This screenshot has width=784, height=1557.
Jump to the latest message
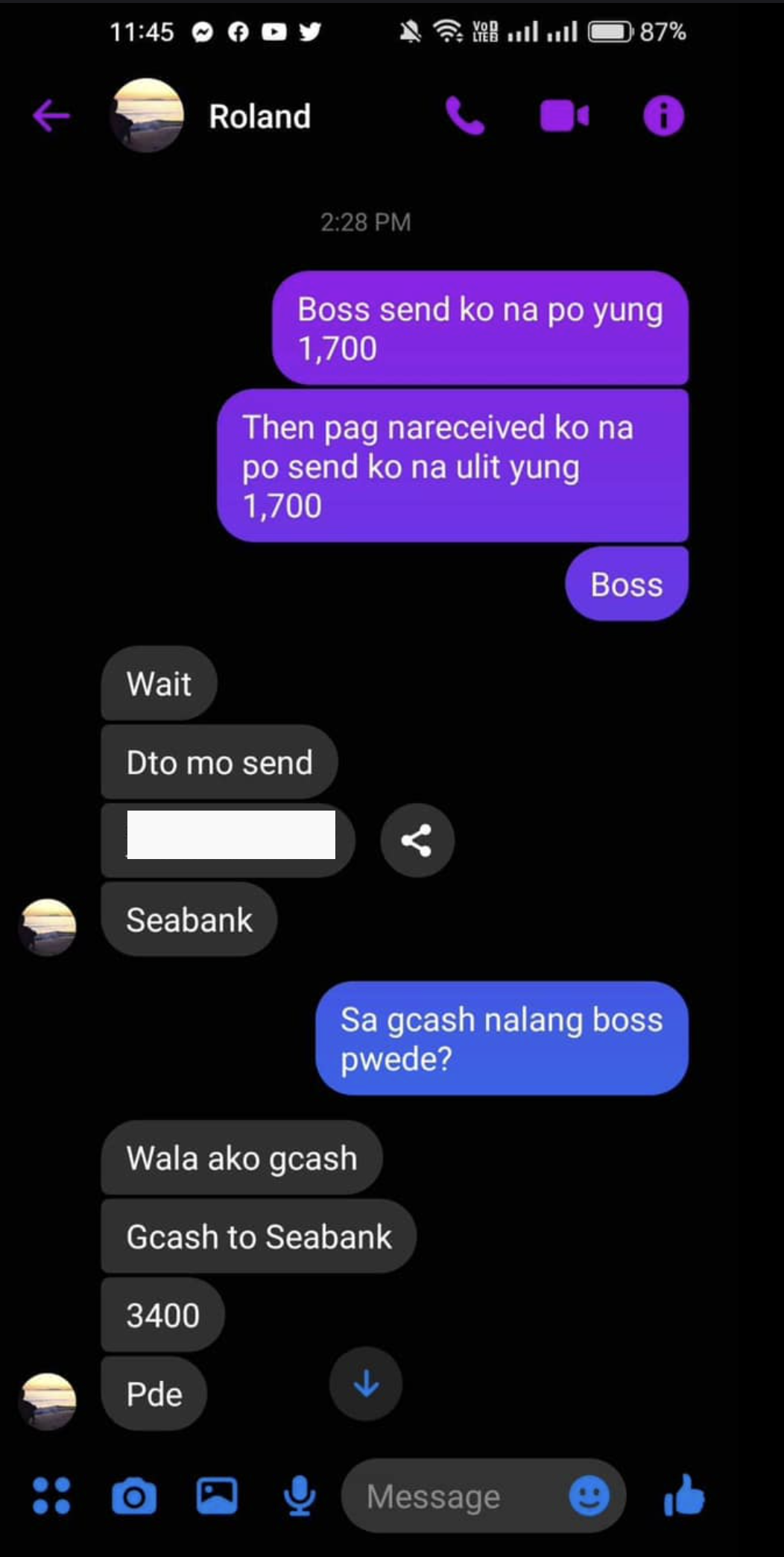tap(366, 1384)
